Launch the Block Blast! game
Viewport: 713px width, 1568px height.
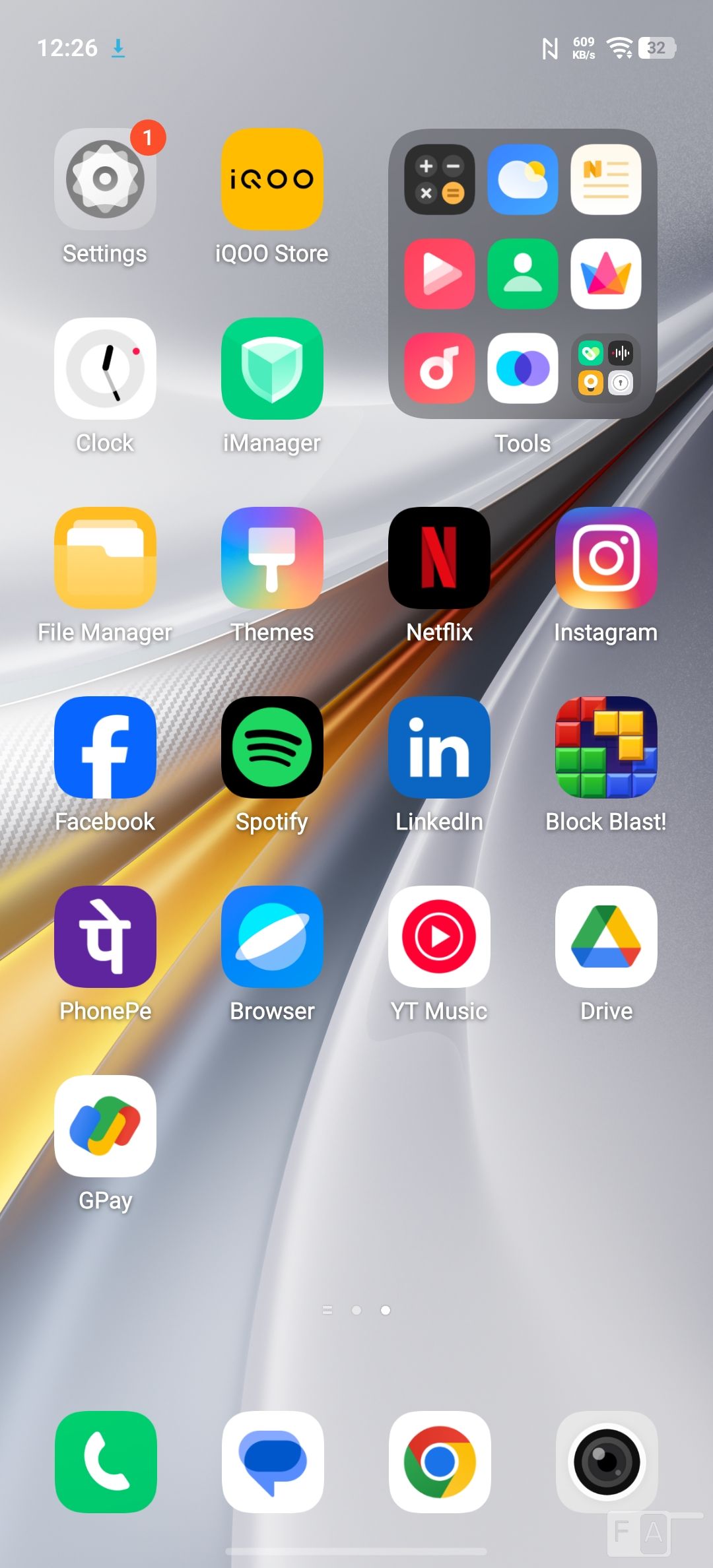[606, 747]
